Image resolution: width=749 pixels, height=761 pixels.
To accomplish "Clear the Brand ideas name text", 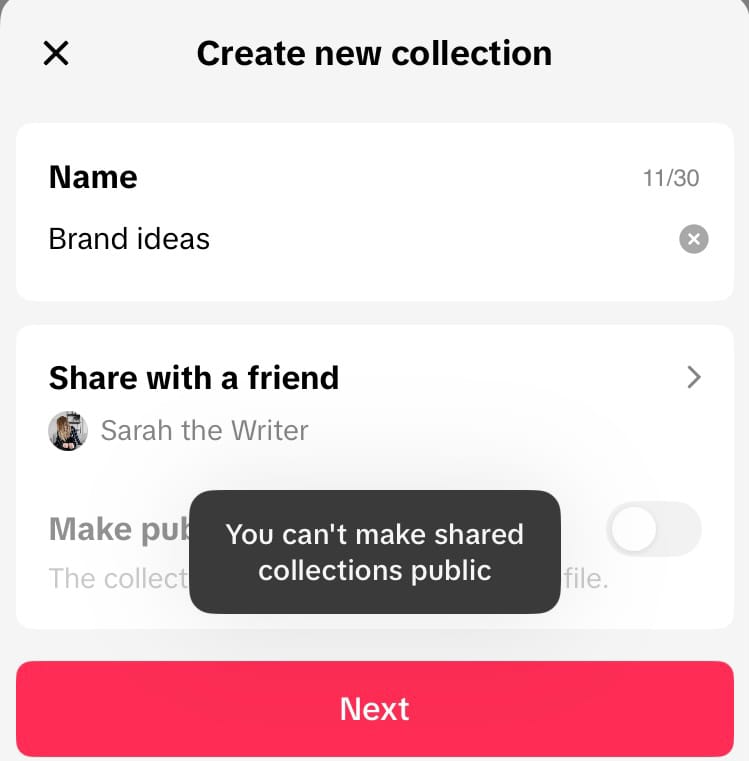I will pos(693,239).
